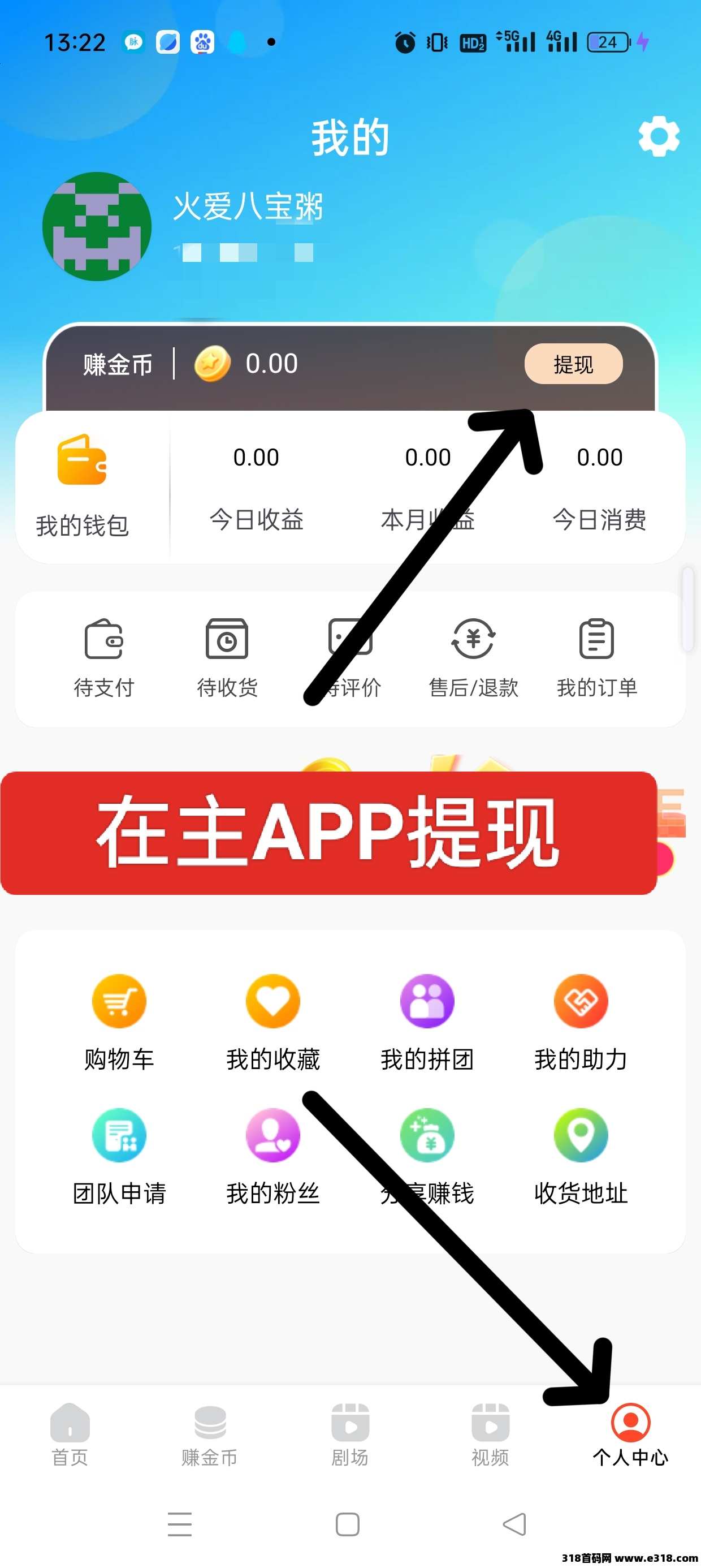Open 我的助力 page
The width and height of the screenshot is (701, 1568).
point(581,1023)
